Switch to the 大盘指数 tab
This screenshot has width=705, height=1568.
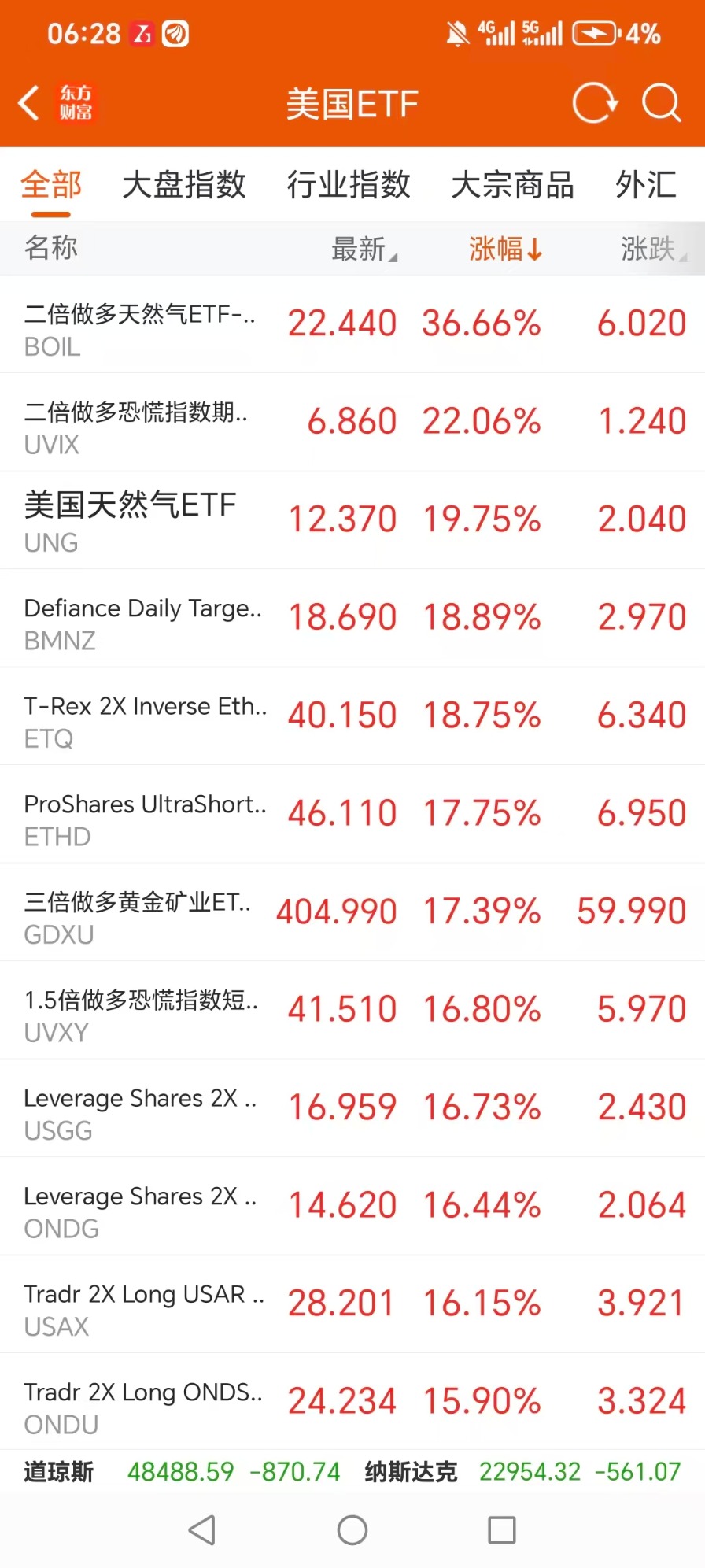[x=184, y=185]
